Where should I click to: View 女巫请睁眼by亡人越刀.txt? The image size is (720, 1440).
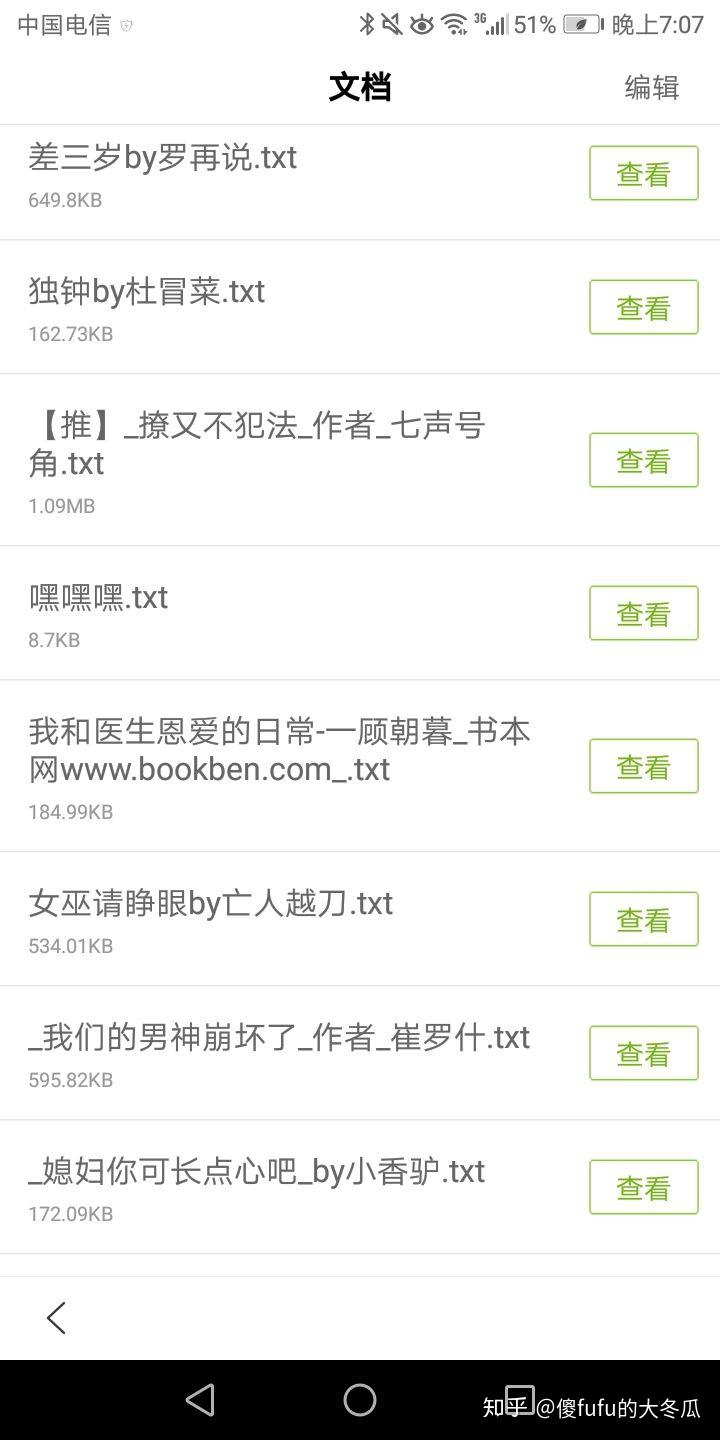643,920
